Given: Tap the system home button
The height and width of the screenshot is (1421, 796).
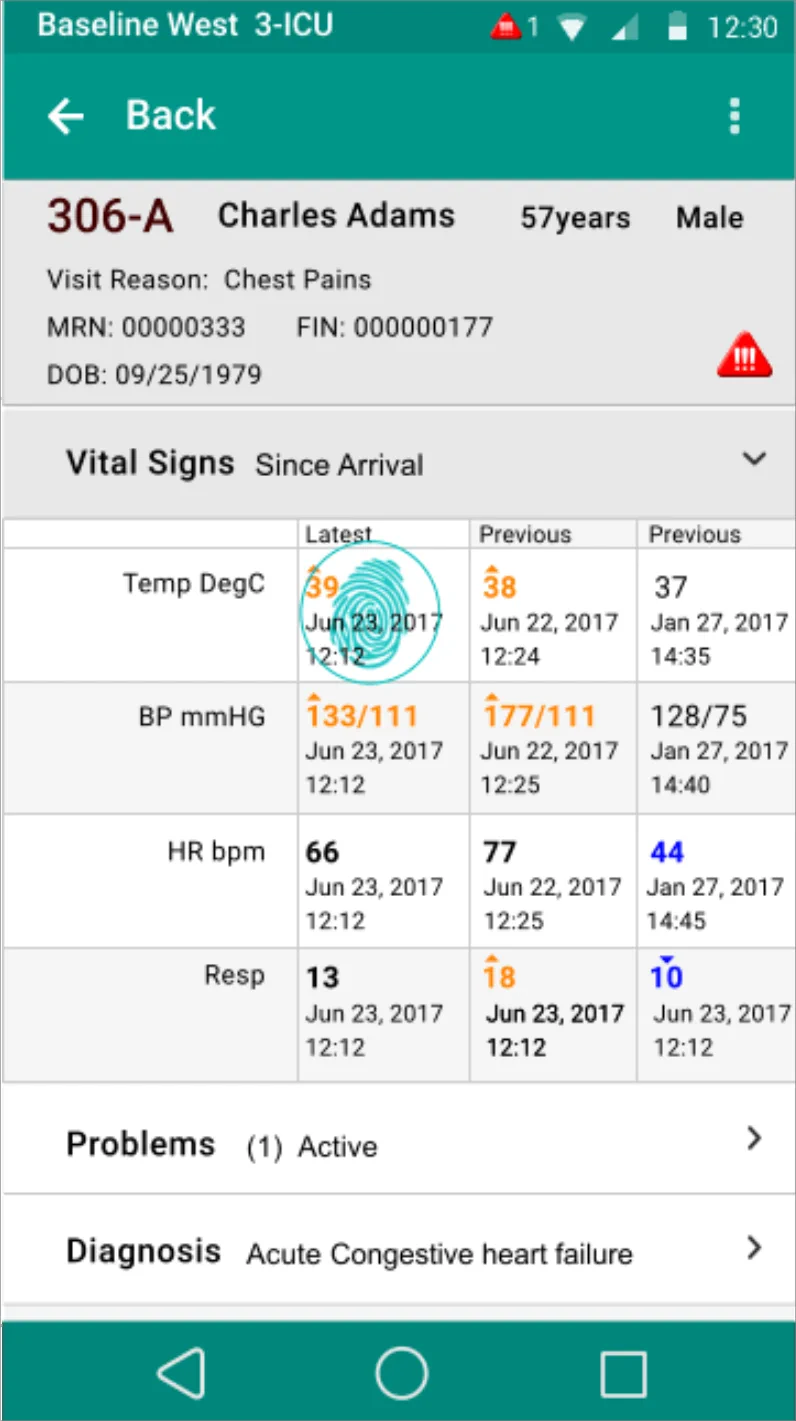Looking at the screenshot, I should [x=401, y=1372].
